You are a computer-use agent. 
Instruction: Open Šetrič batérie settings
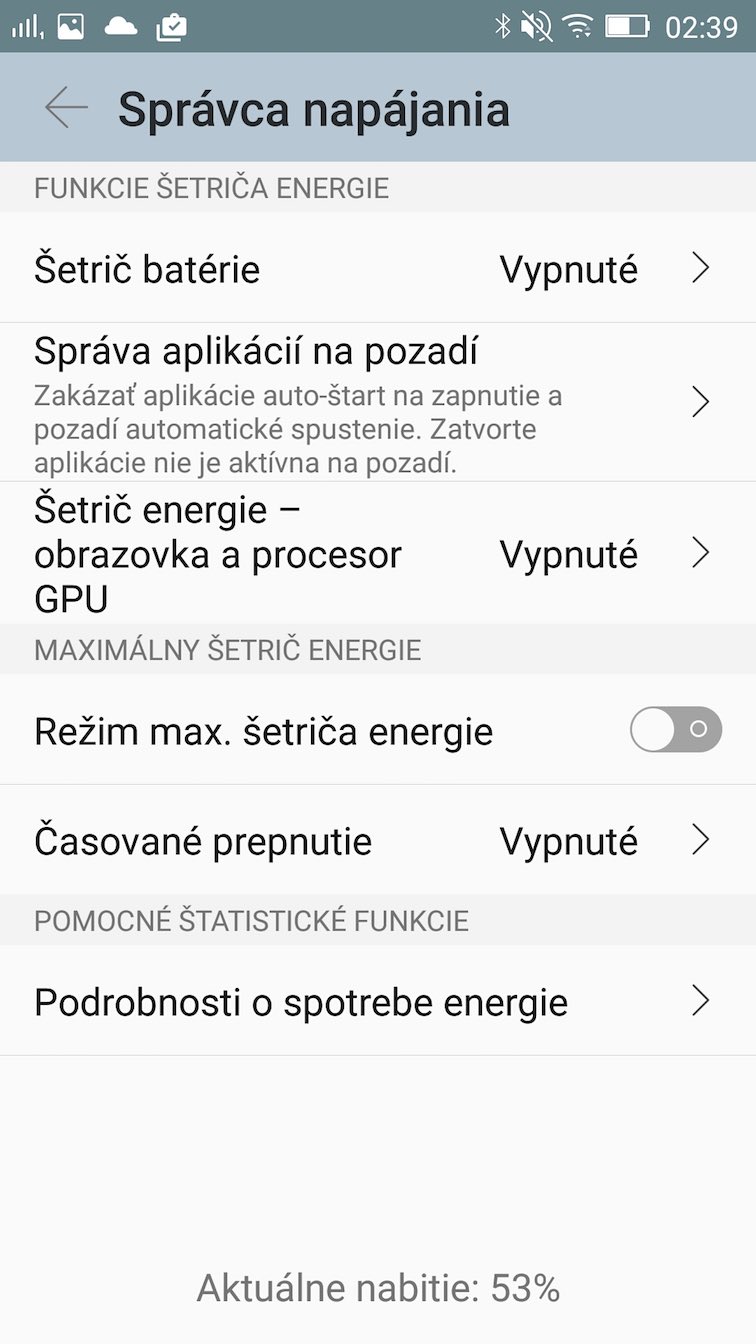click(377, 269)
